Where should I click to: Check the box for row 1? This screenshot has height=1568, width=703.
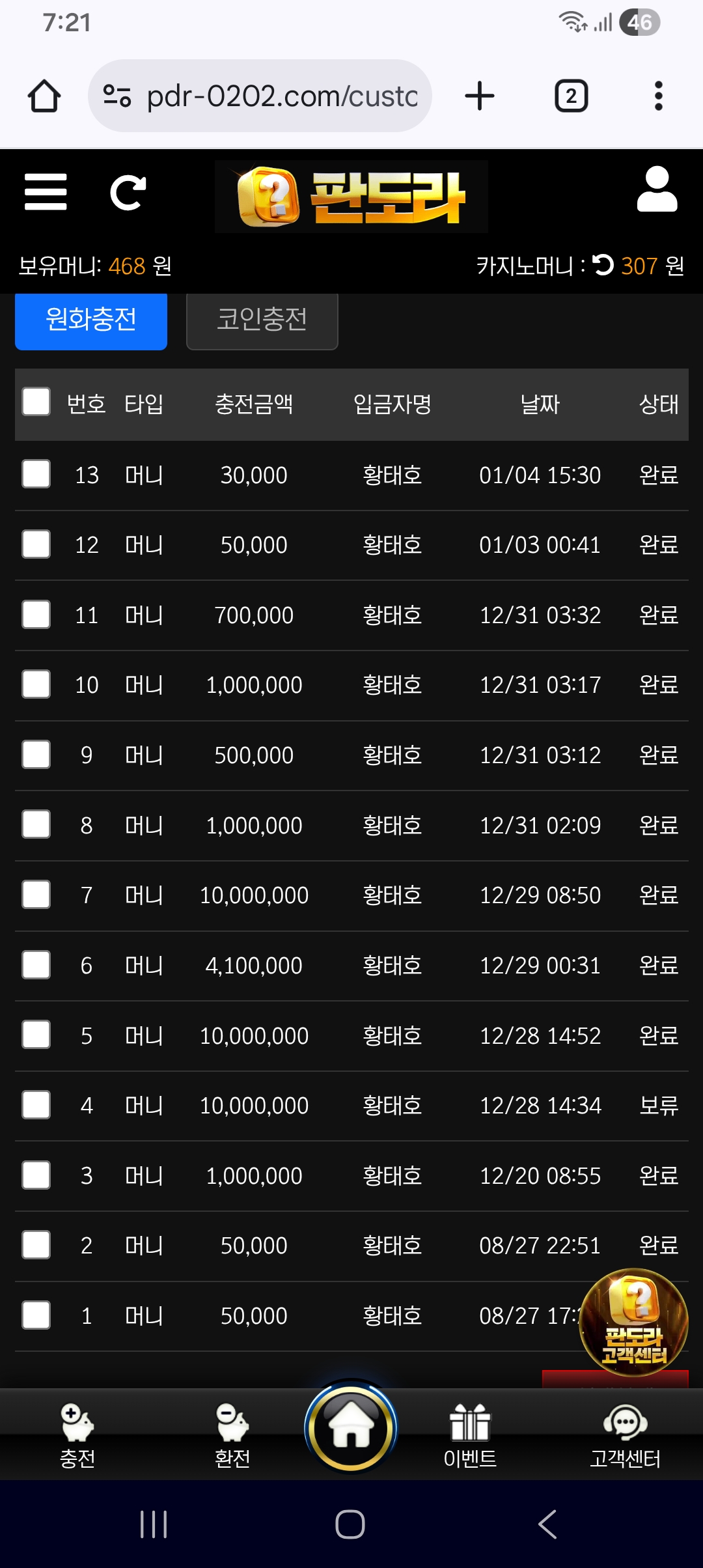[36, 1315]
